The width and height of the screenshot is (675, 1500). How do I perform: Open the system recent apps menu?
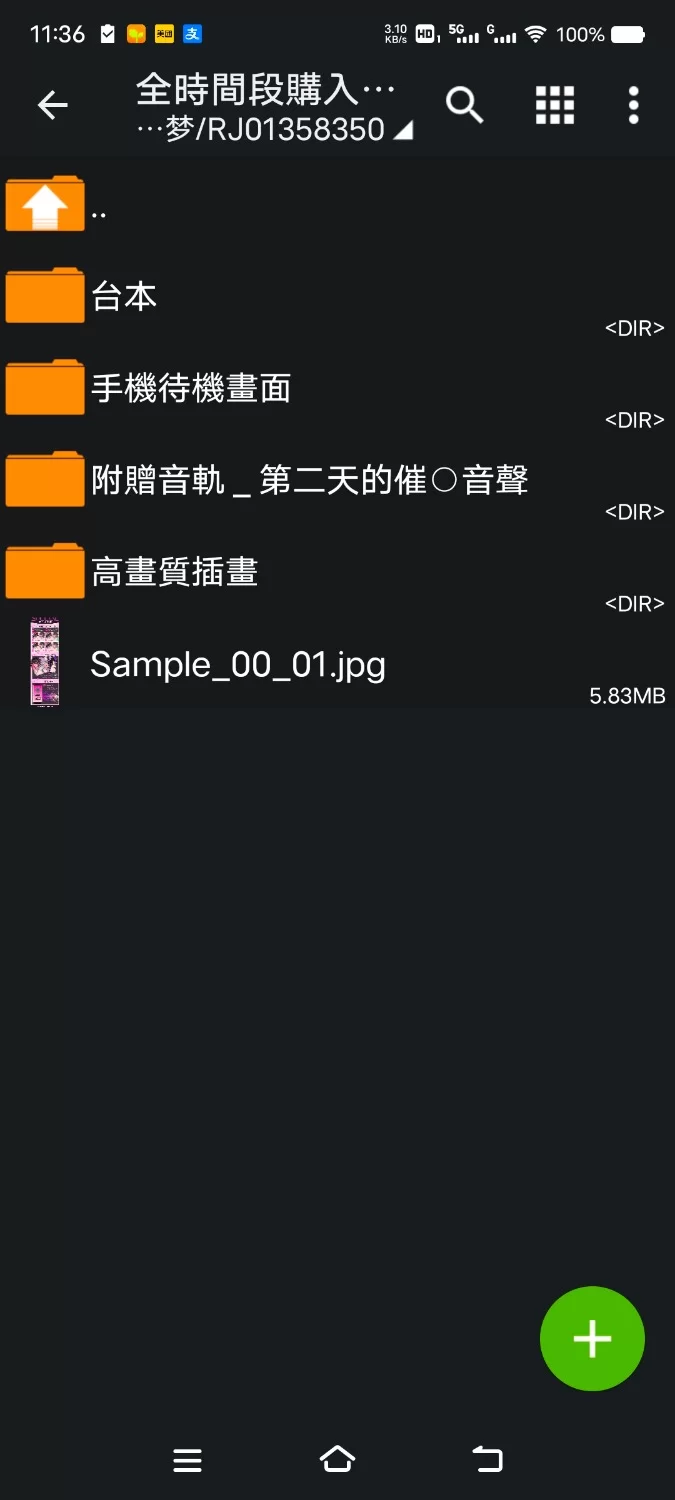pos(187,1460)
